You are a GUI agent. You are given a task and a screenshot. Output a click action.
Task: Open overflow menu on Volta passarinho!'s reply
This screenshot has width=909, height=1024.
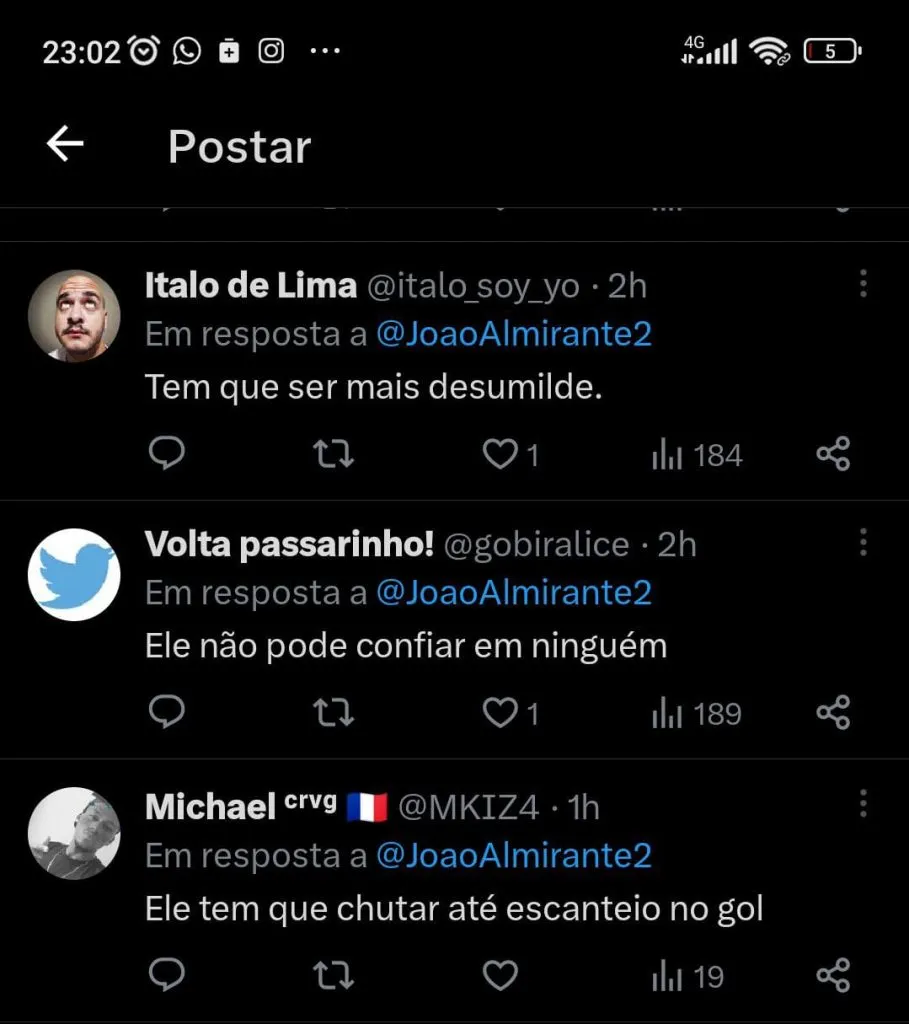point(863,543)
